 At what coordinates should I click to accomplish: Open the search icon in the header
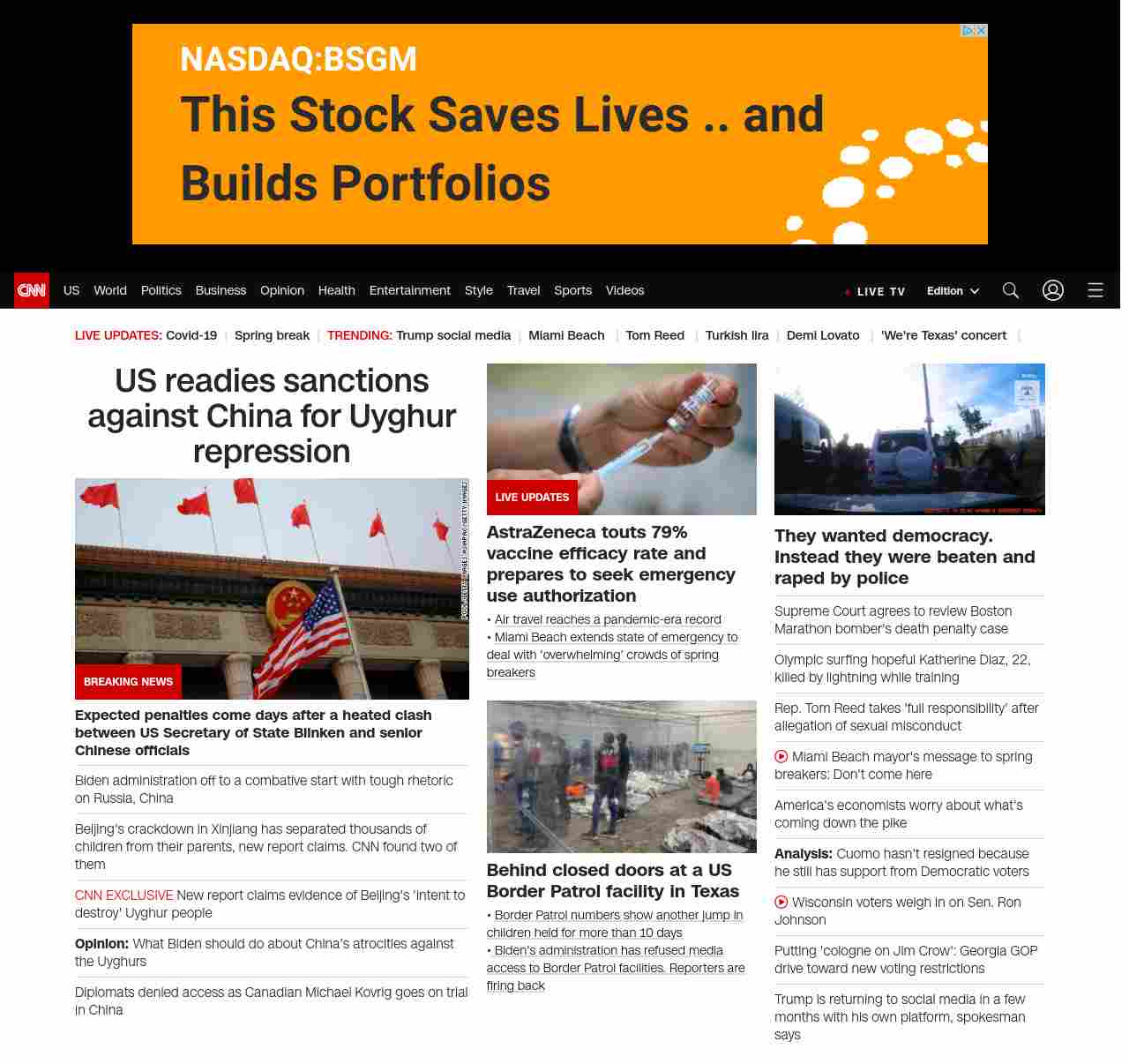pos(1011,290)
